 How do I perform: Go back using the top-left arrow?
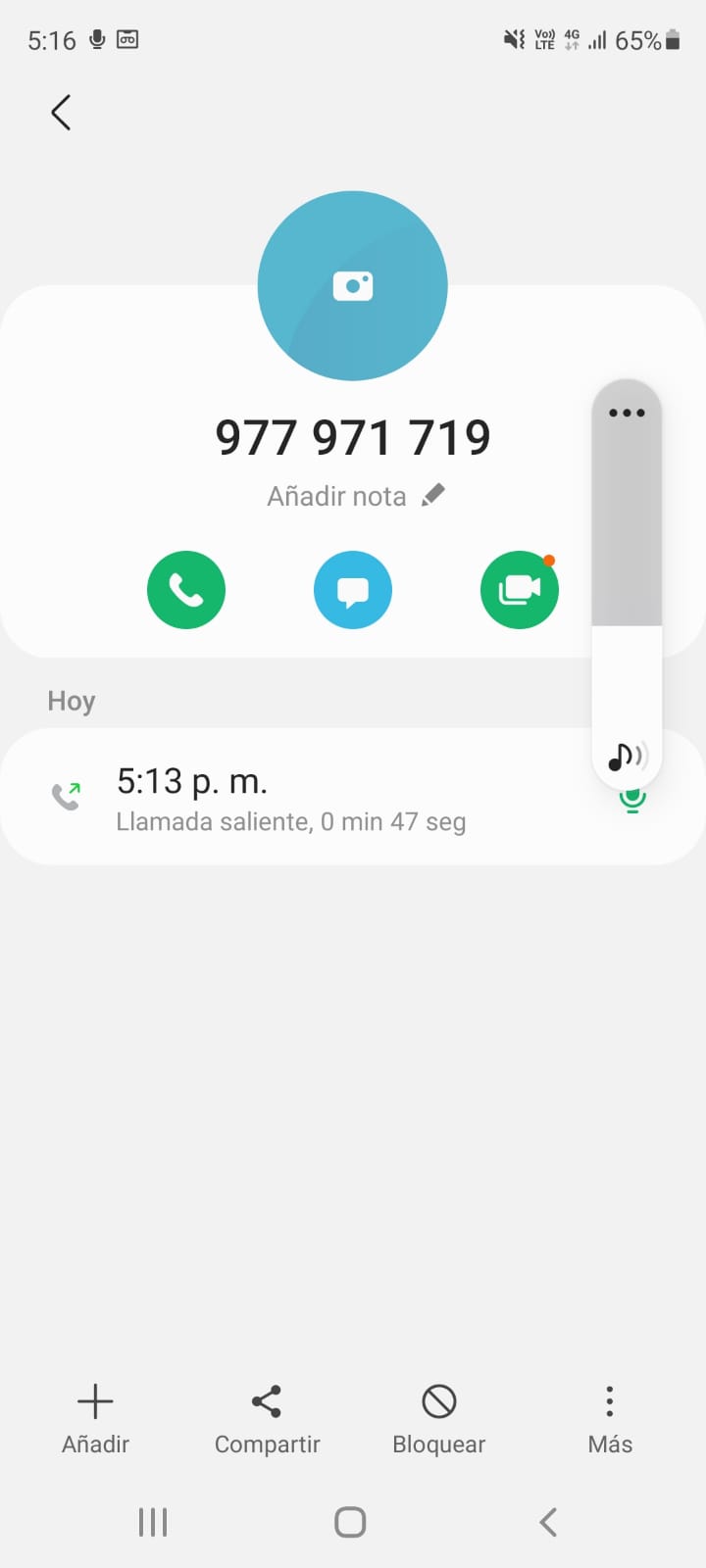[x=61, y=113]
